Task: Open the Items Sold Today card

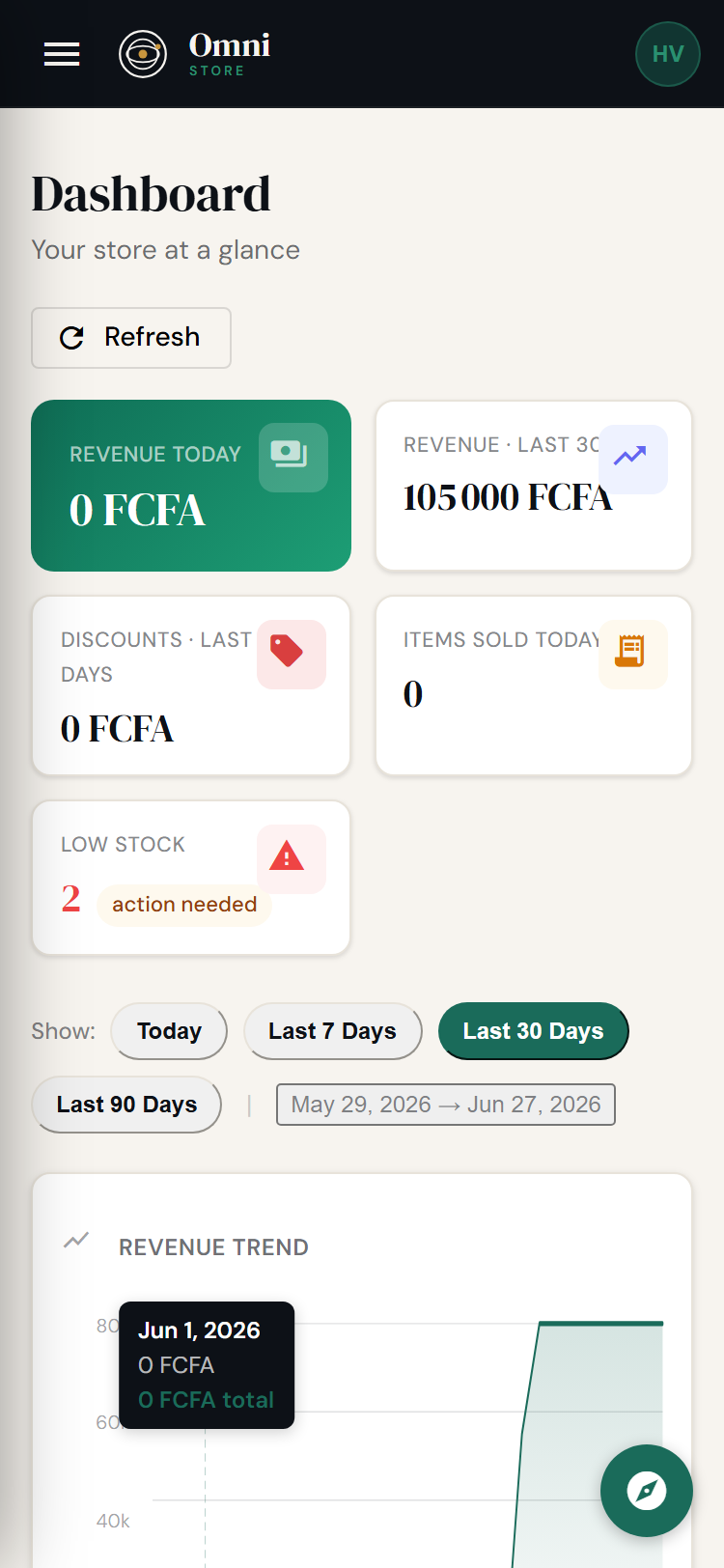Action: tap(534, 686)
